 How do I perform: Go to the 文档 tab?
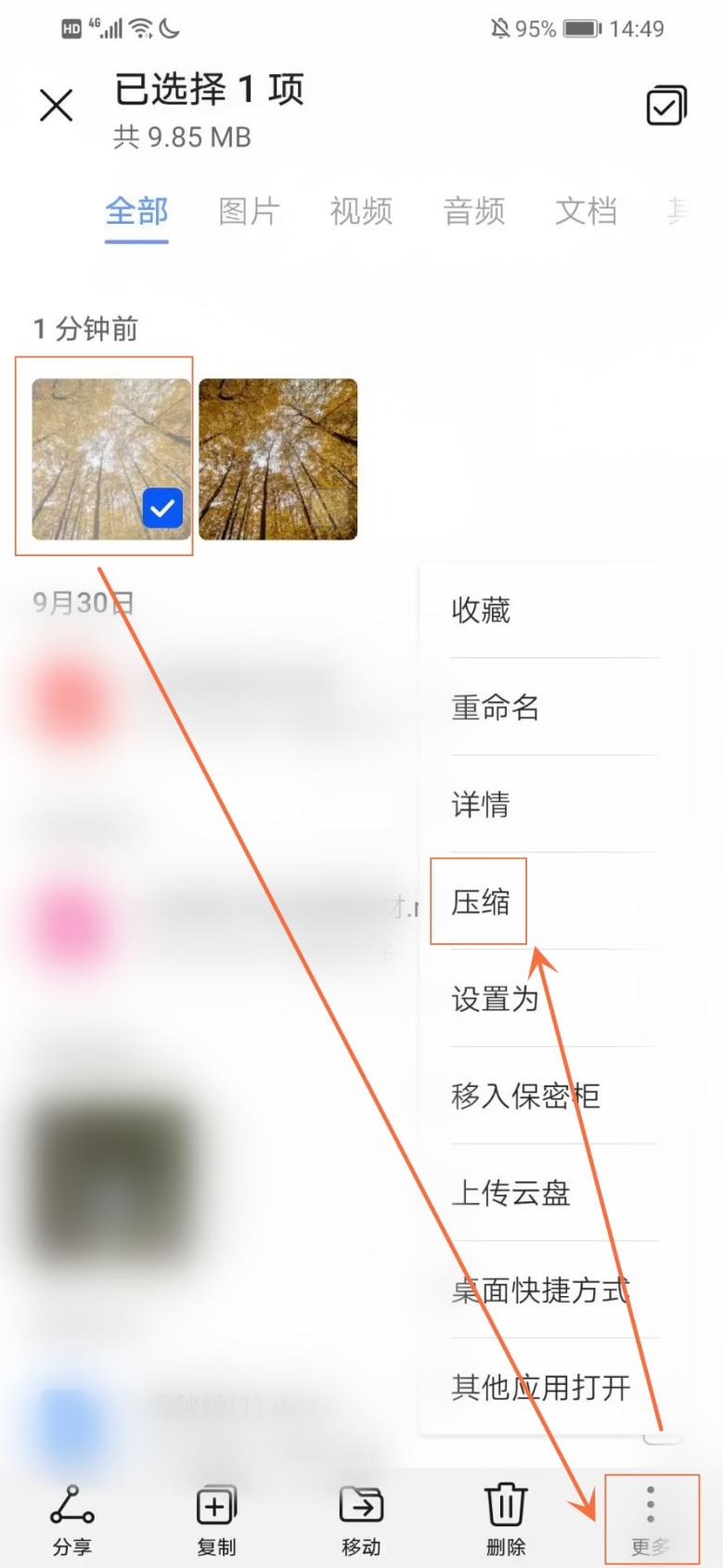586,212
